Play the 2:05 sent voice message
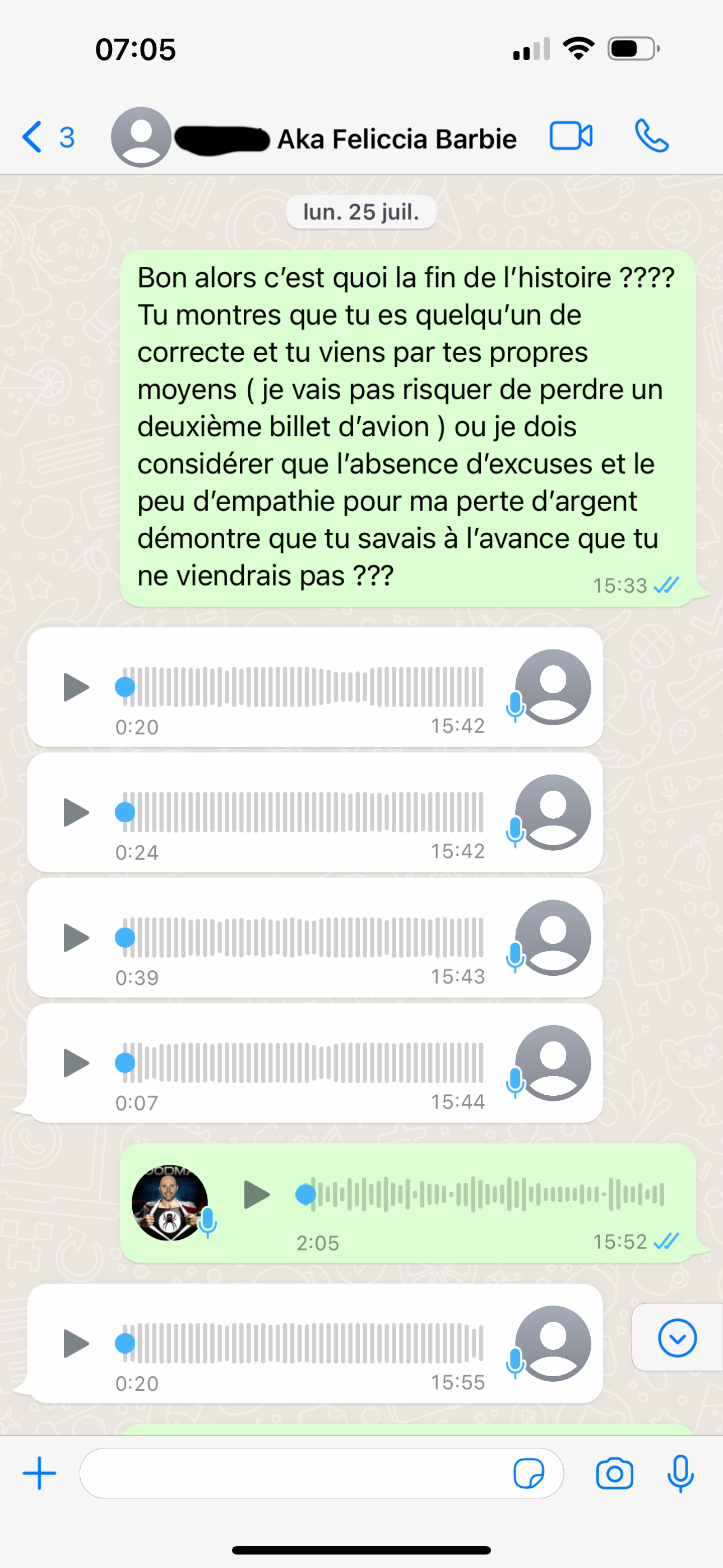This screenshot has height=1568, width=723. pyautogui.click(x=256, y=1195)
